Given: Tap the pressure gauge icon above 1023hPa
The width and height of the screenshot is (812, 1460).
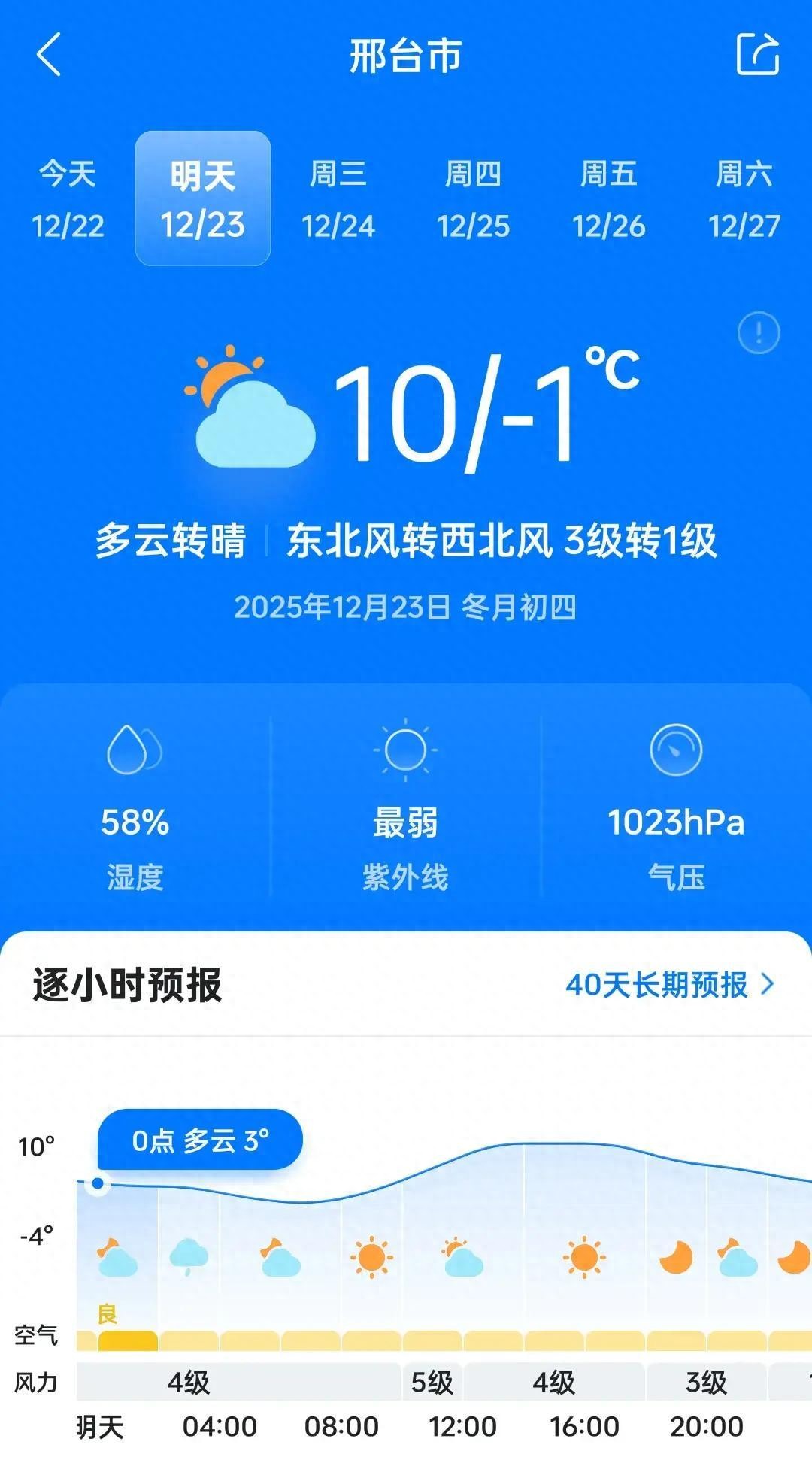Looking at the screenshot, I should pyautogui.click(x=676, y=750).
